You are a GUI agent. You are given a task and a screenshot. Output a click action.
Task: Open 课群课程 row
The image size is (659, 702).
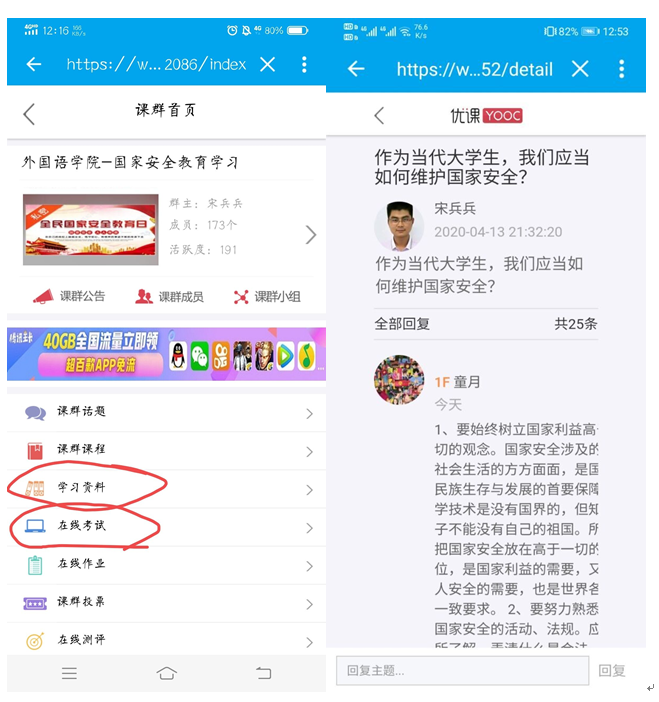165,450
